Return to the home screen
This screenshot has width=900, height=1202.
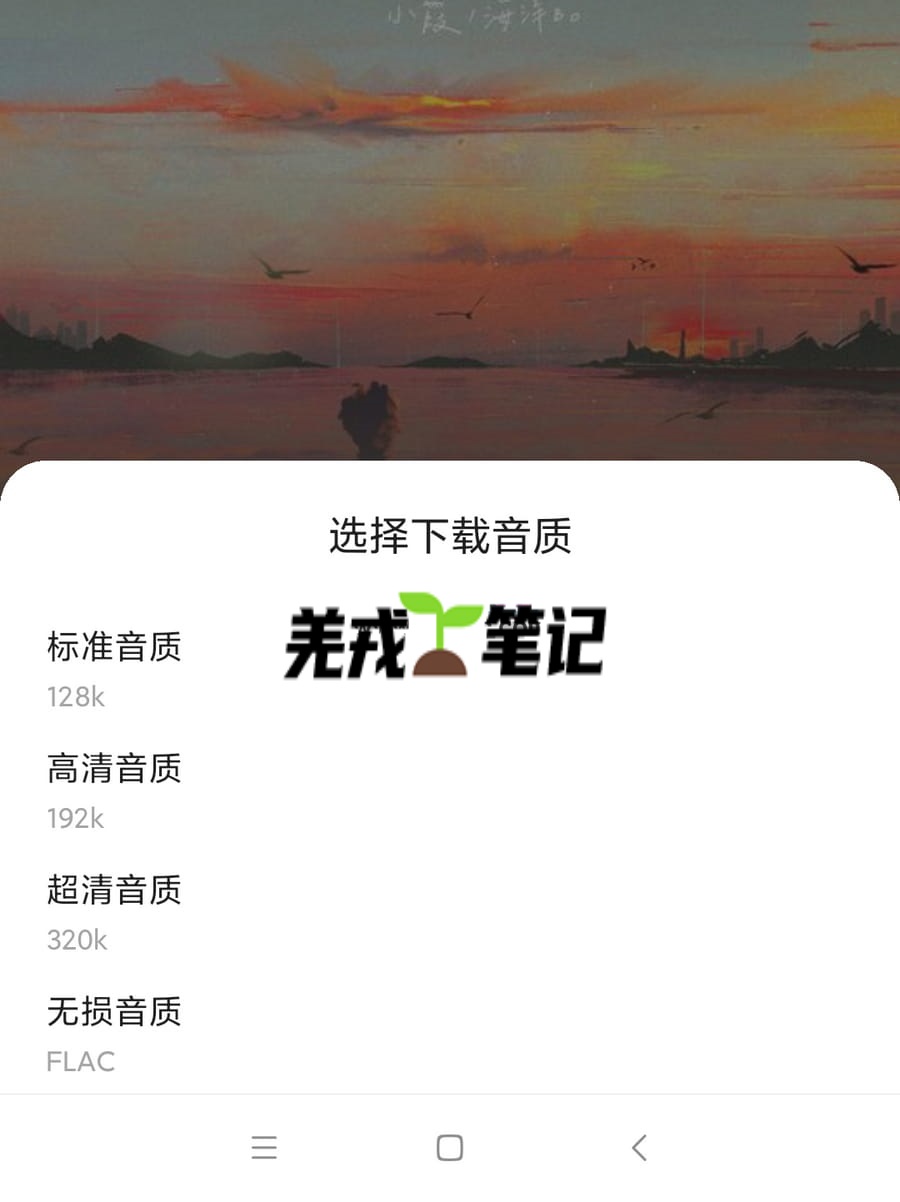[450, 1148]
